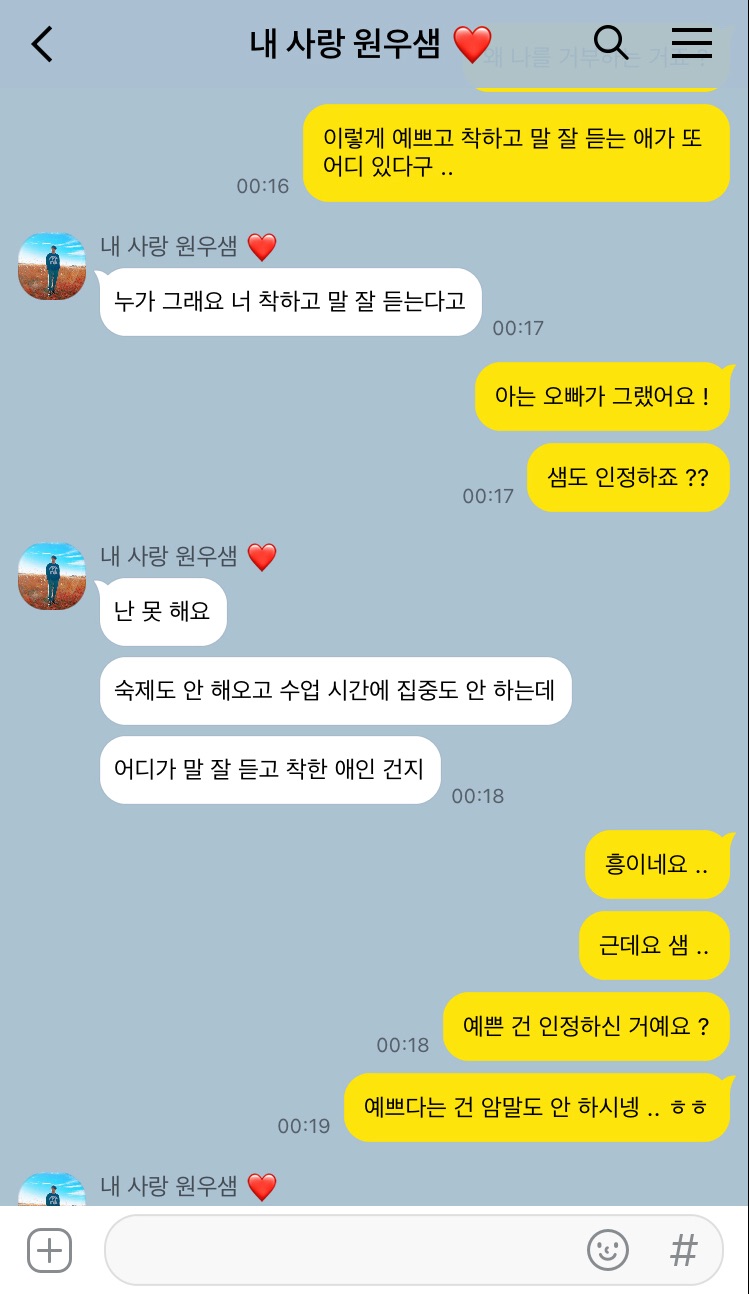Tap the message 샘도 인정하죠 ??
This screenshot has width=749, height=1294.
(x=628, y=477)
